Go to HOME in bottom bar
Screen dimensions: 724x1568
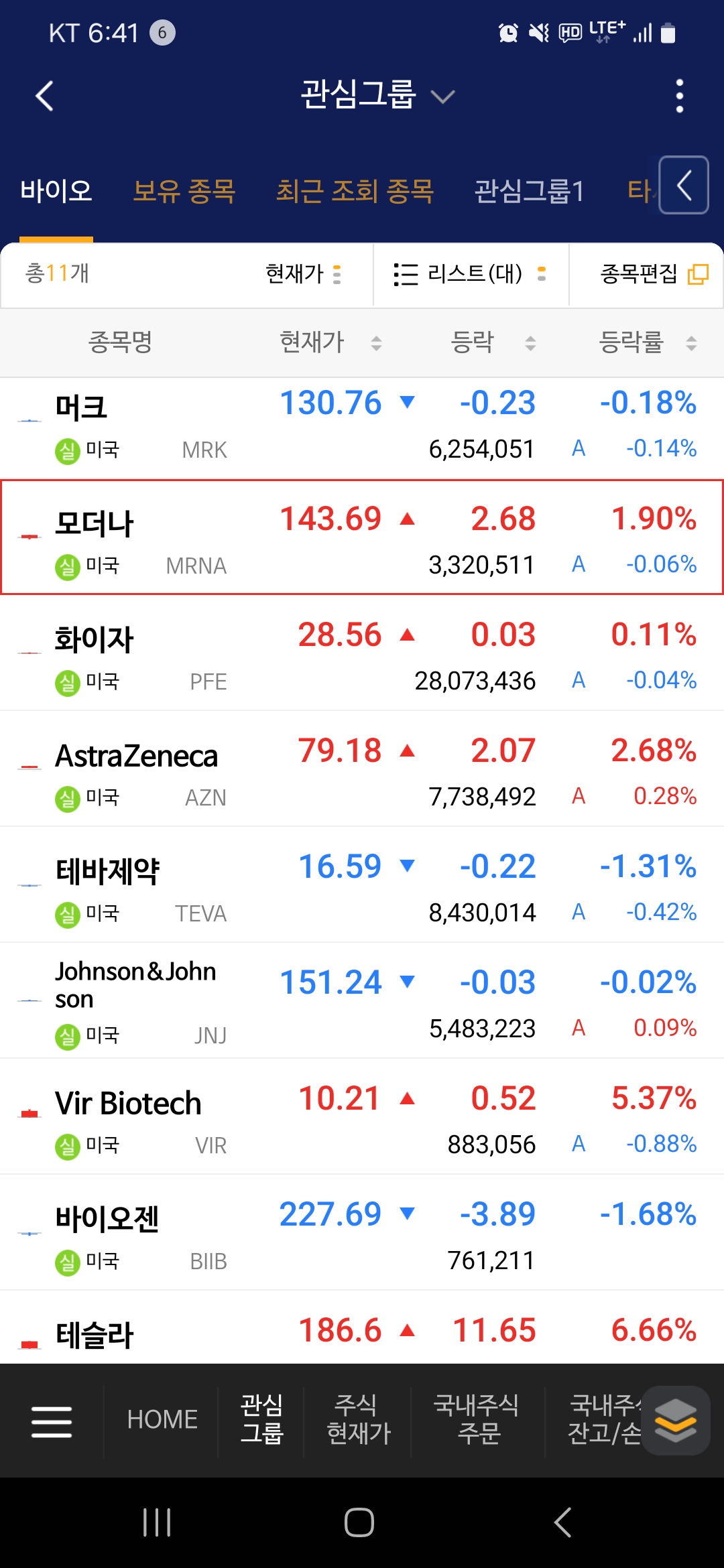162,1420
